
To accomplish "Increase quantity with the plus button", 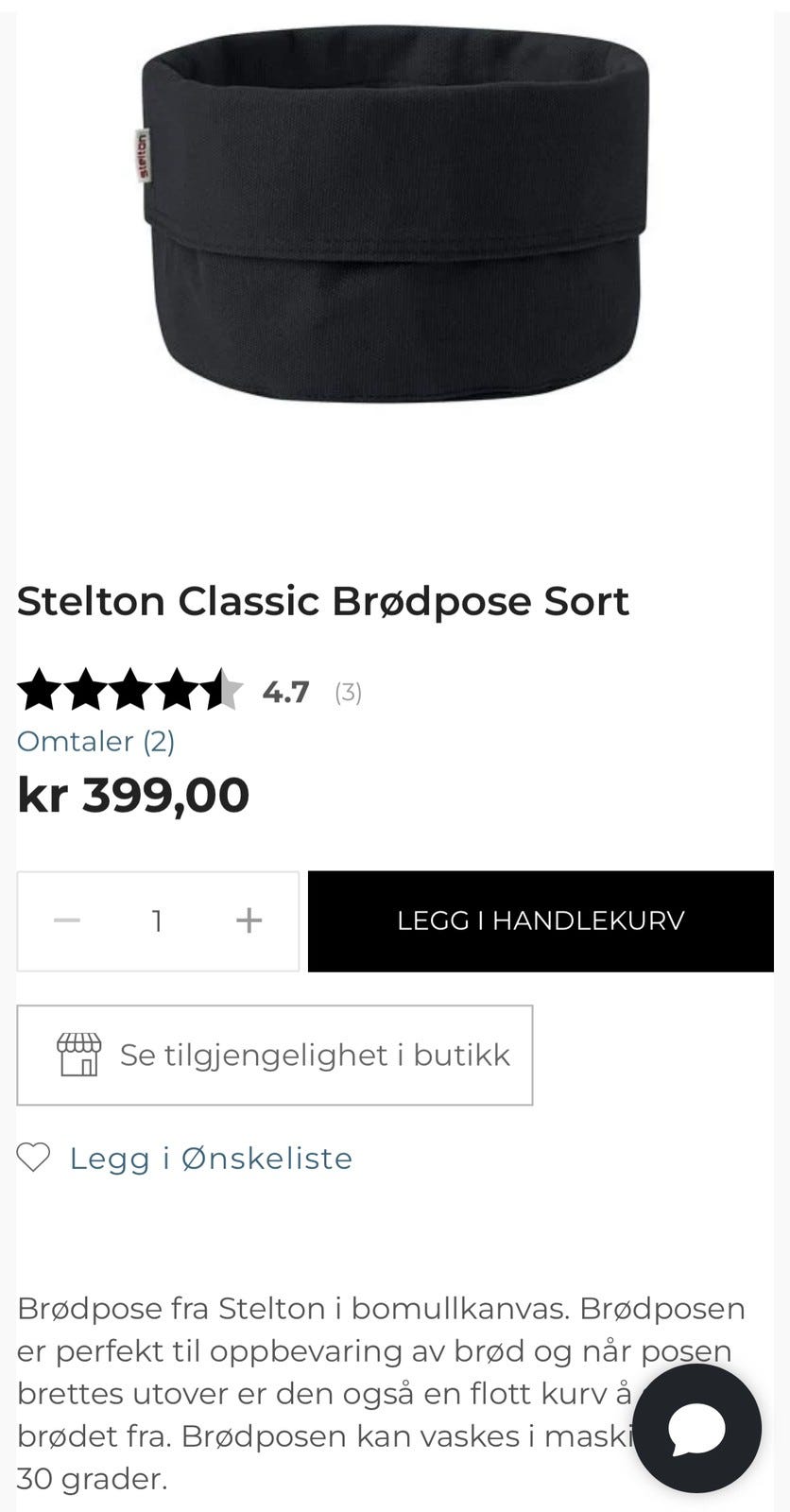I will tap(249, 920).
